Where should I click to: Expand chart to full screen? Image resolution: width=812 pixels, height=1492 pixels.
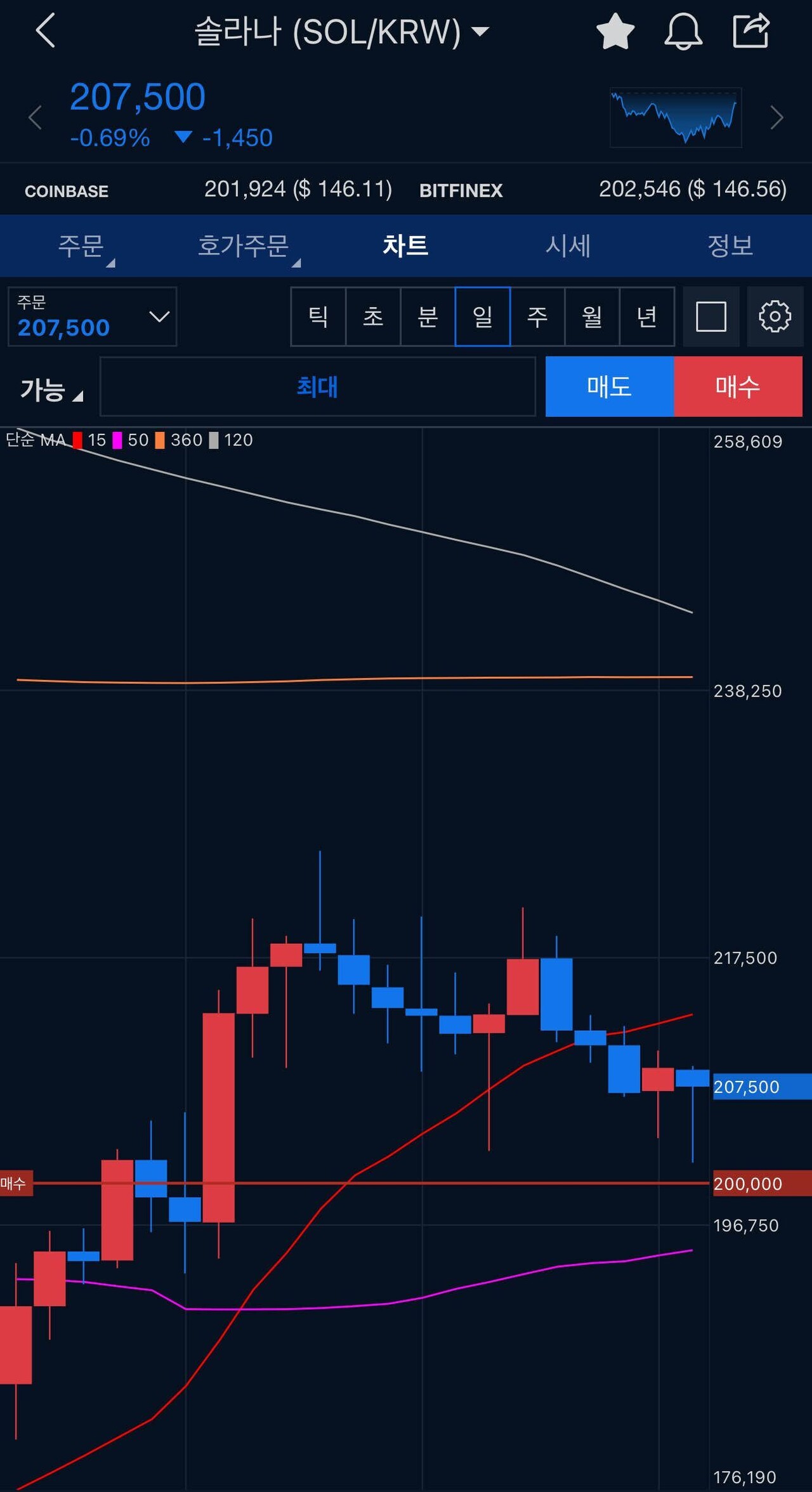pos(710,317)
